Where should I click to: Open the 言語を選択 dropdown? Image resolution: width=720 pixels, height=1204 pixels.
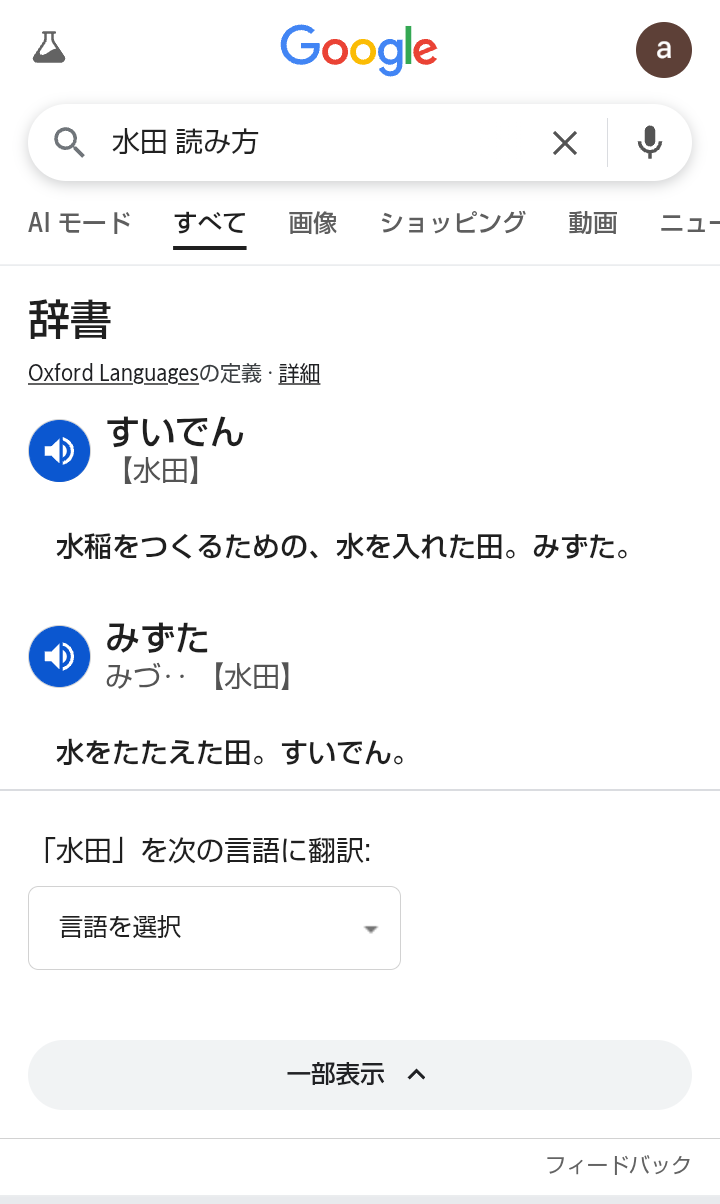[x=214, y=928]
